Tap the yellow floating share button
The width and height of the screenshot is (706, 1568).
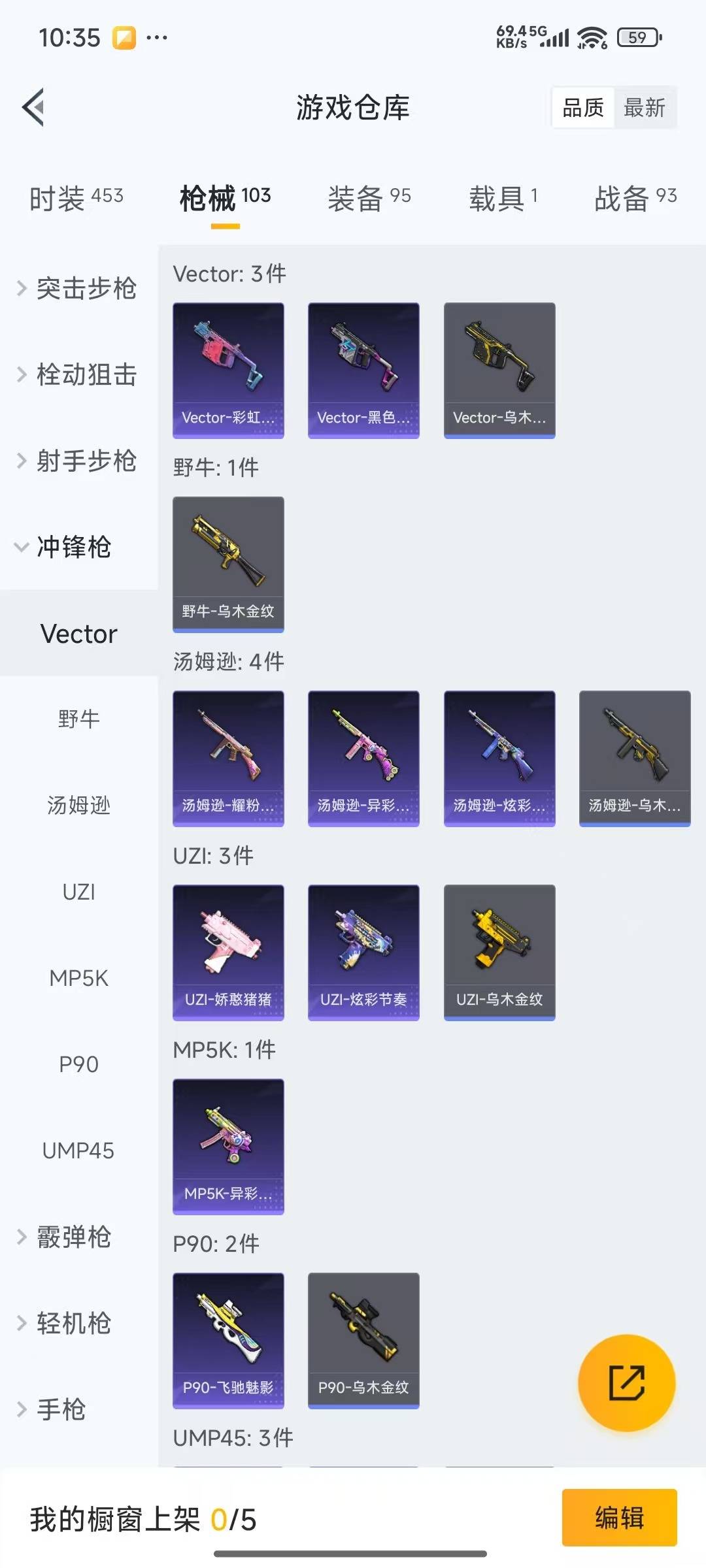pos(626,1382)
